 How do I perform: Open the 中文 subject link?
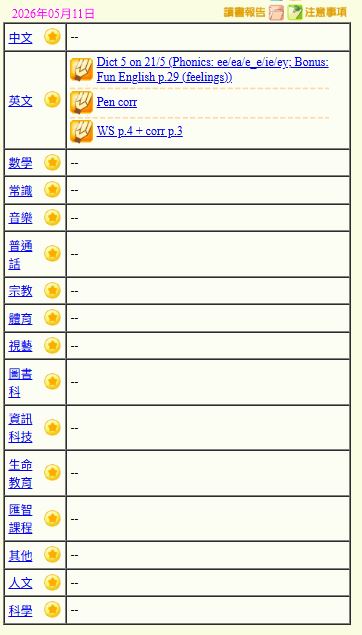(20, 38)
